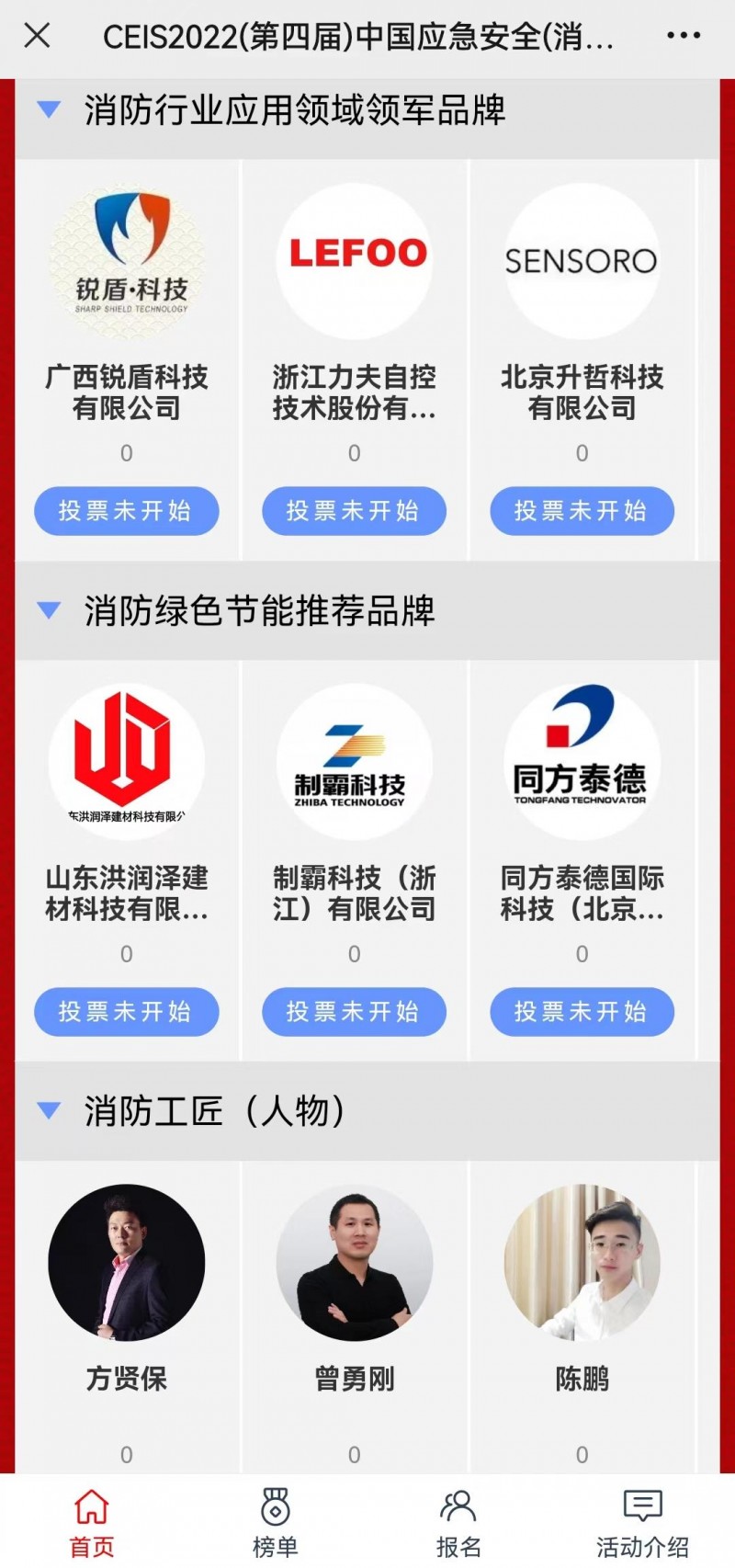The height and width of the screenshot is (1568, 735).
Task: Tap 投票未开始 under 制霸科技（浙江）有限公司
Action: click(355, 1012)
